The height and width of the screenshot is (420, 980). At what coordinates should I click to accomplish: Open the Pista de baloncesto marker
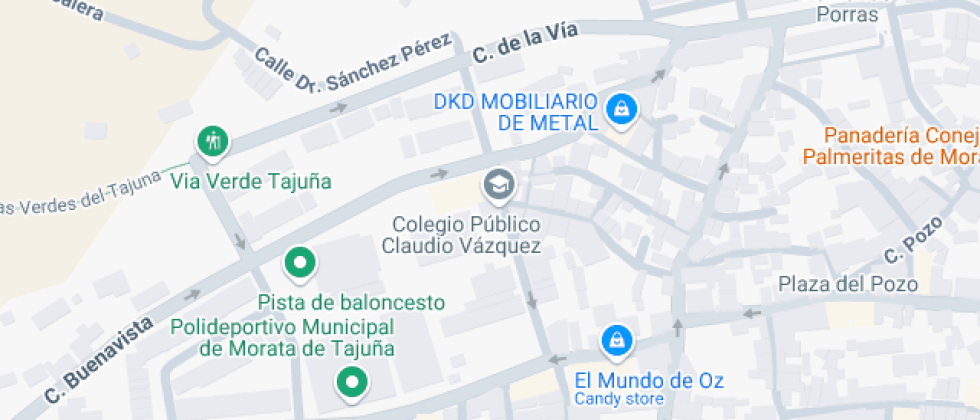[300, 263]
